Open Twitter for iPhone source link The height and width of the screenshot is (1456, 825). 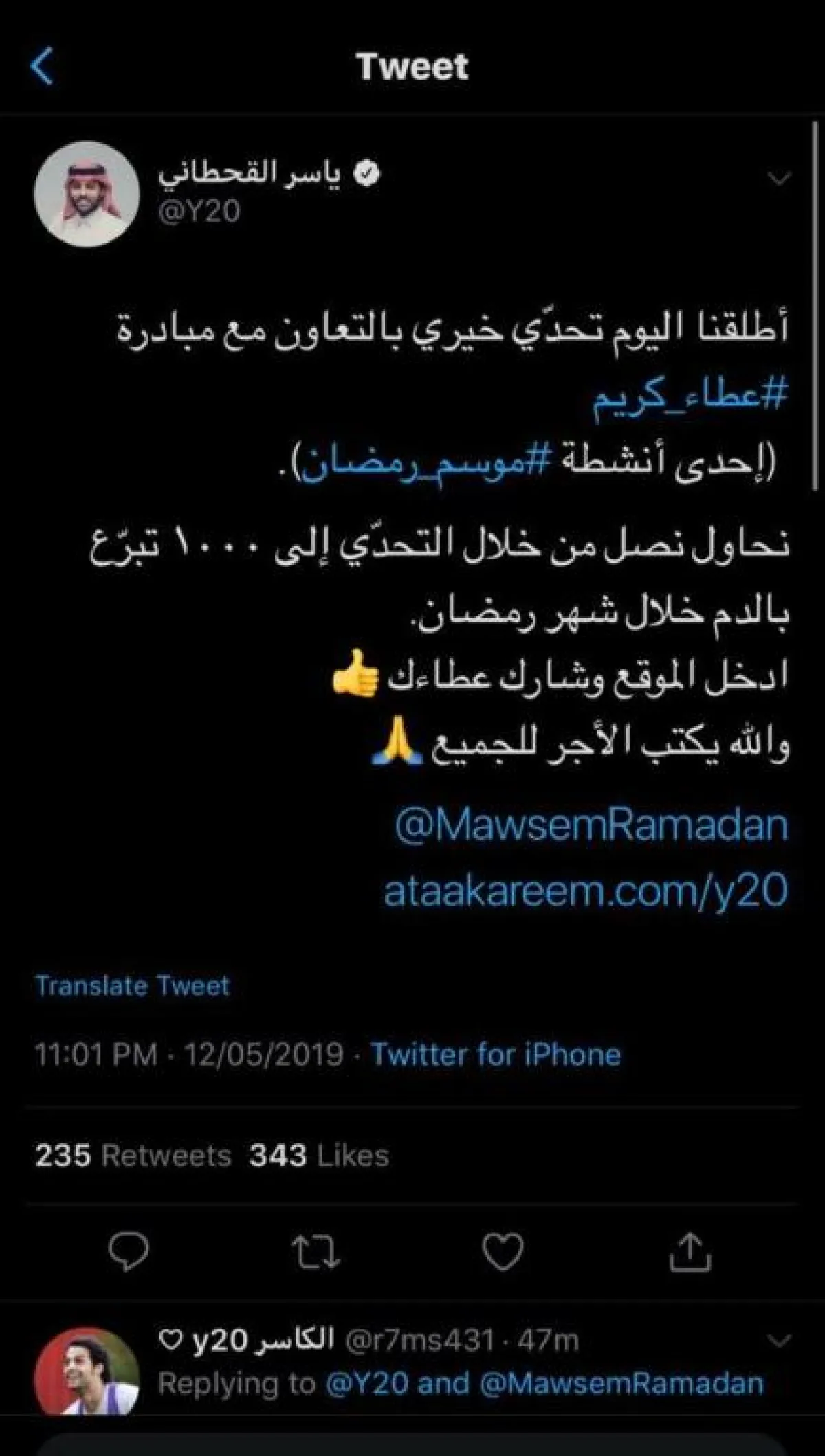point(496,1054)
